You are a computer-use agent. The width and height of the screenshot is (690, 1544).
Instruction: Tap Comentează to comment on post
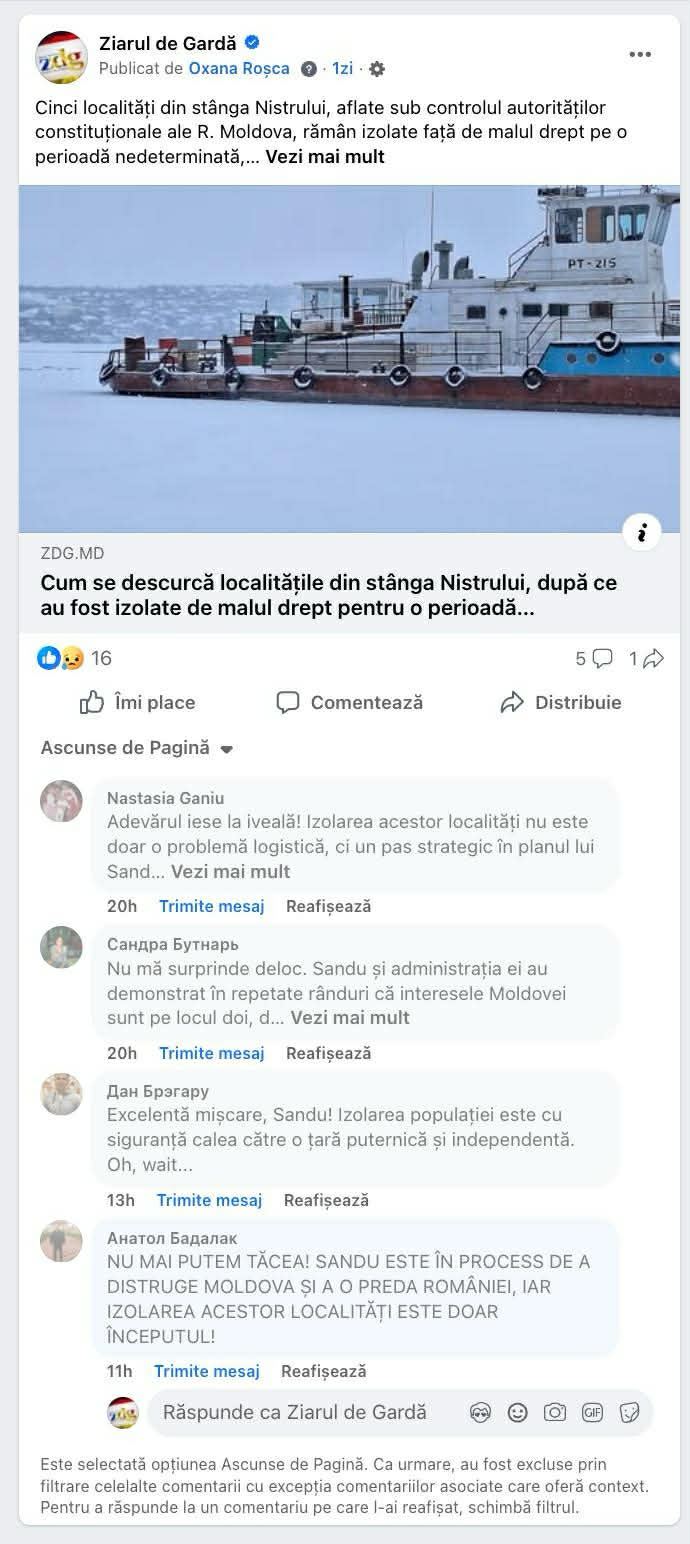pos(349,702)
